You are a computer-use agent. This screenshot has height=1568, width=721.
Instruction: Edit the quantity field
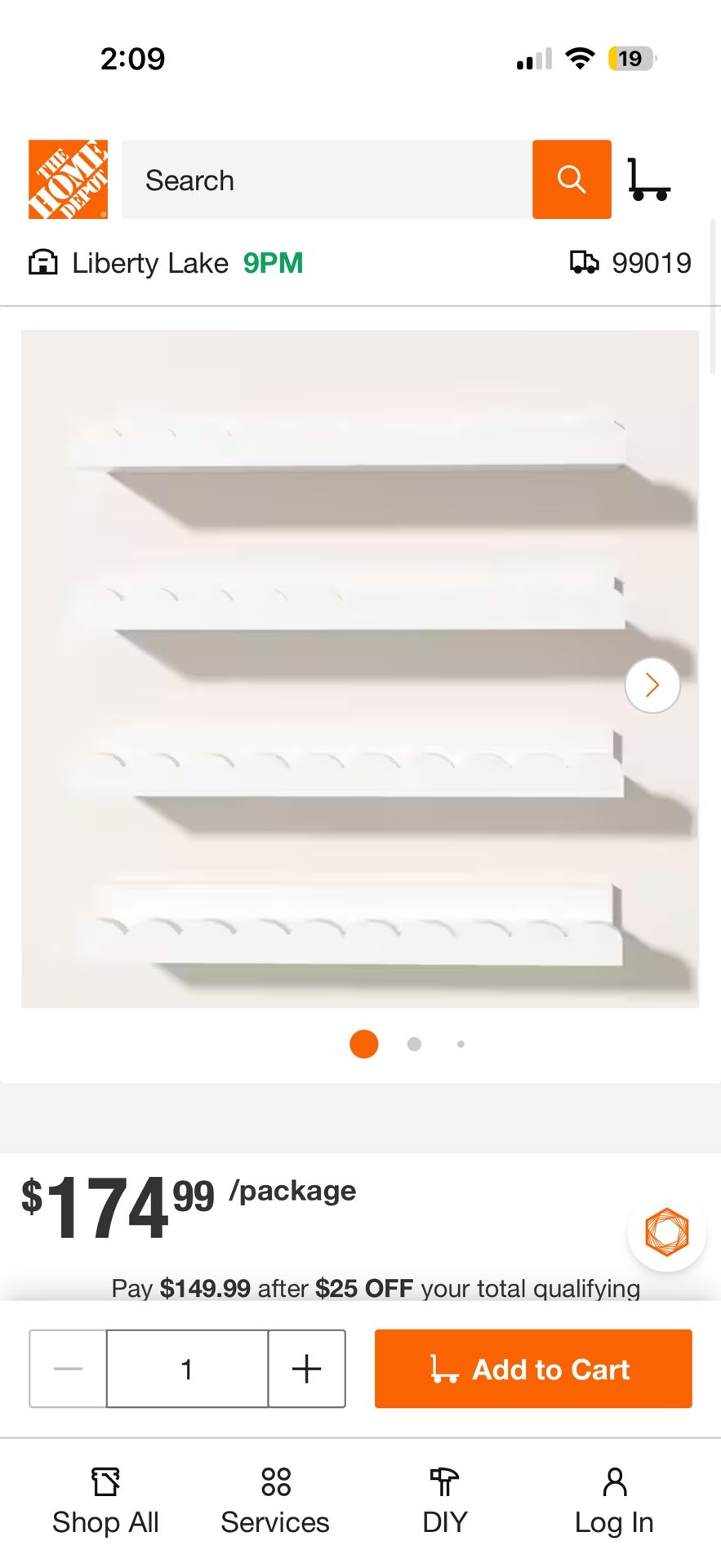(187, 1369)
